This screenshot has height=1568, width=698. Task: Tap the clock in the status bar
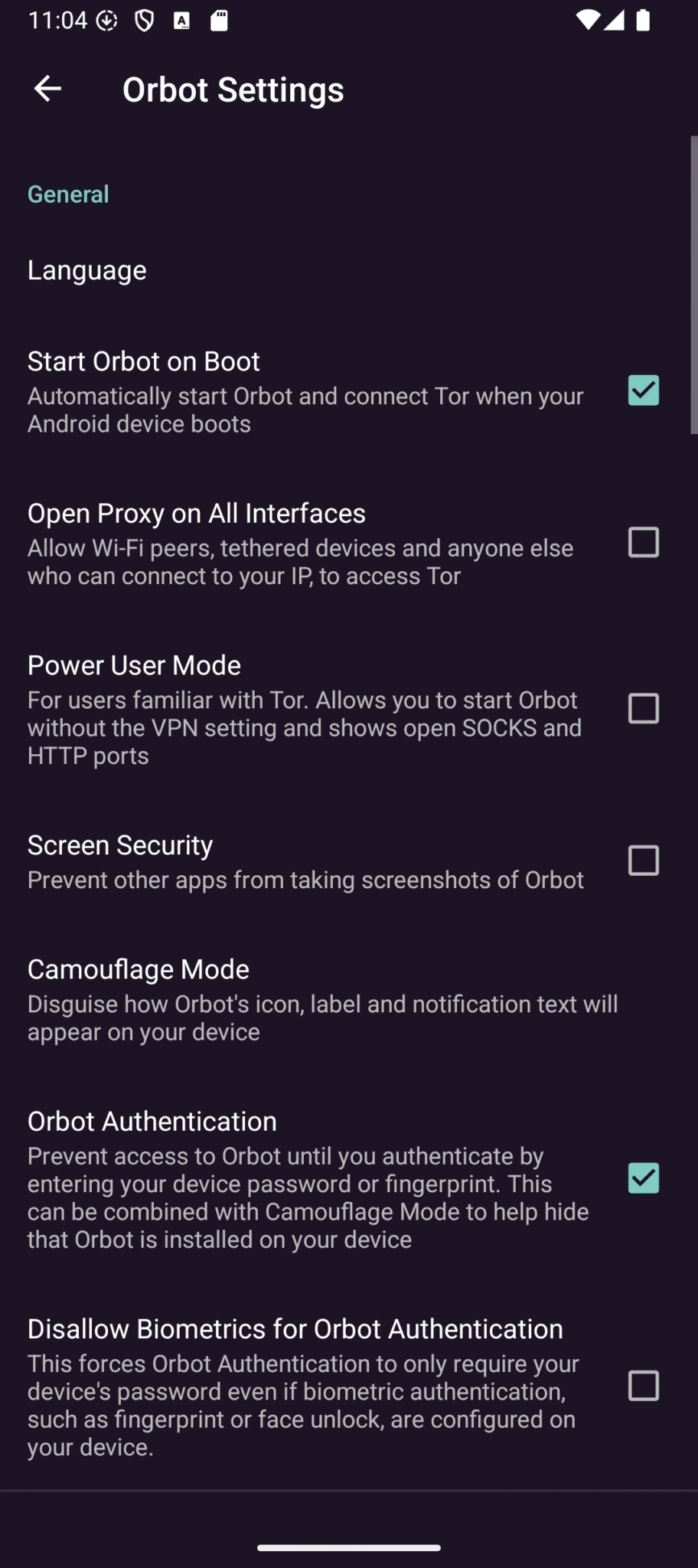click(x=57, y=21)
